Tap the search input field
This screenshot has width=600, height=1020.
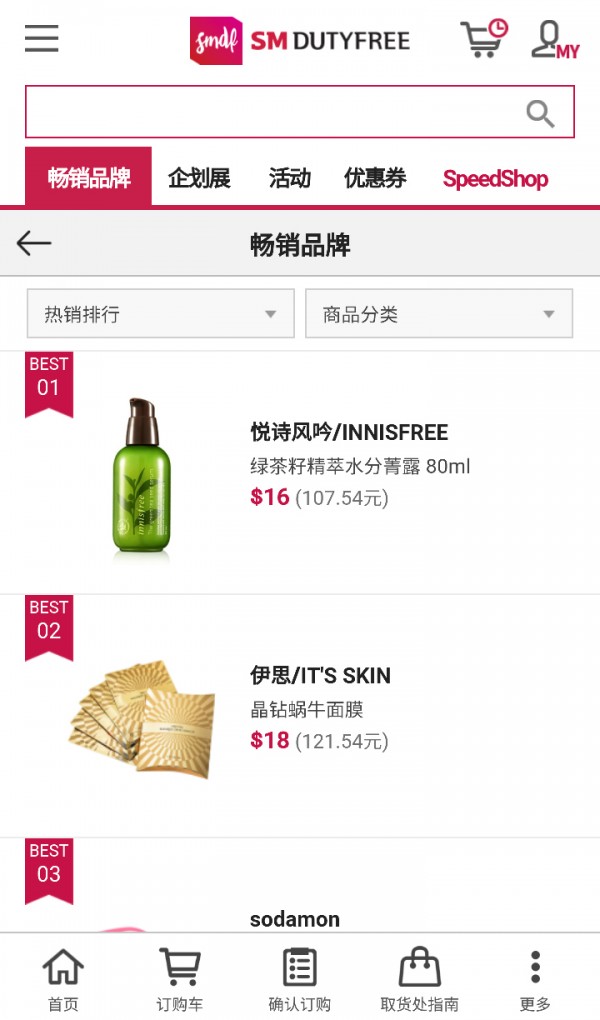pos(270,112)
